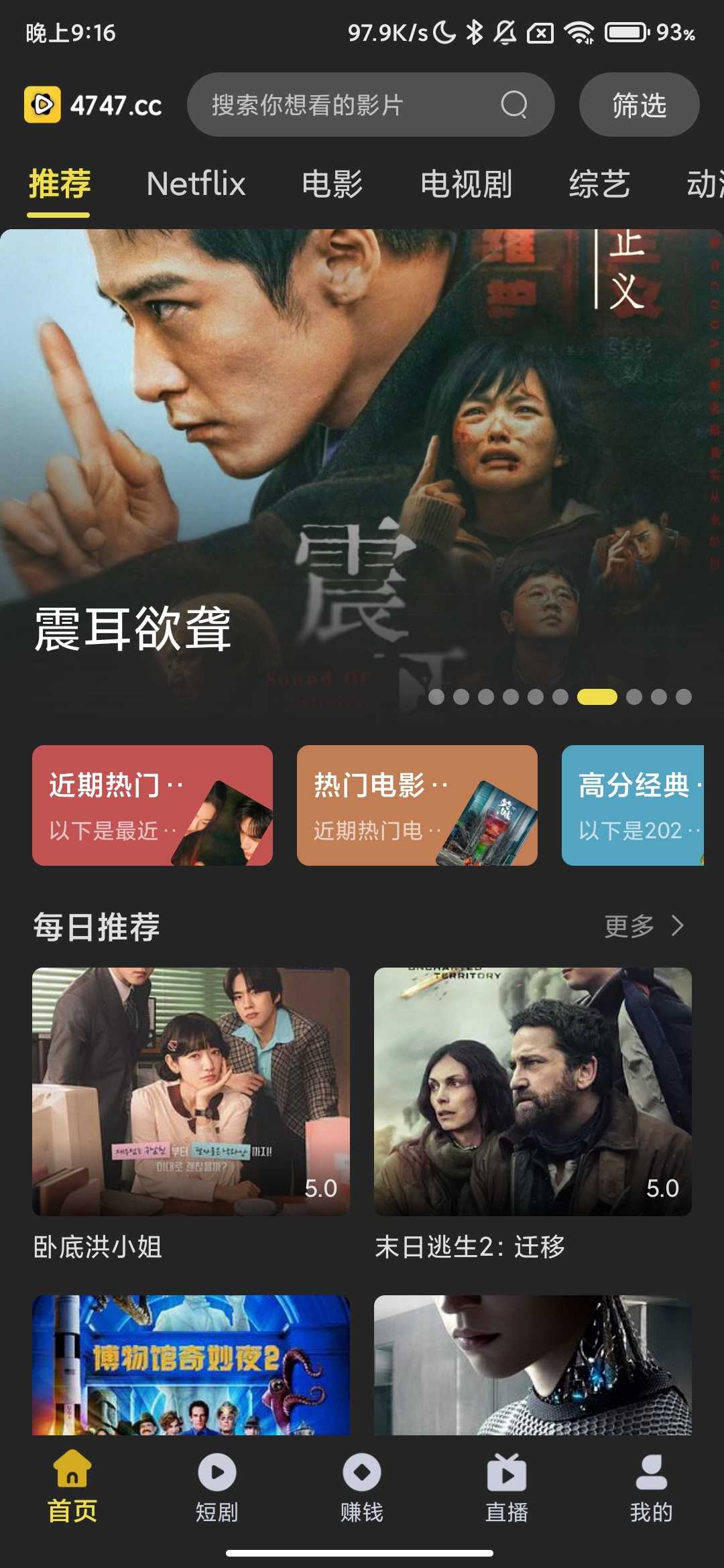Go to the 综艺 tab

(x=599, y=184)
